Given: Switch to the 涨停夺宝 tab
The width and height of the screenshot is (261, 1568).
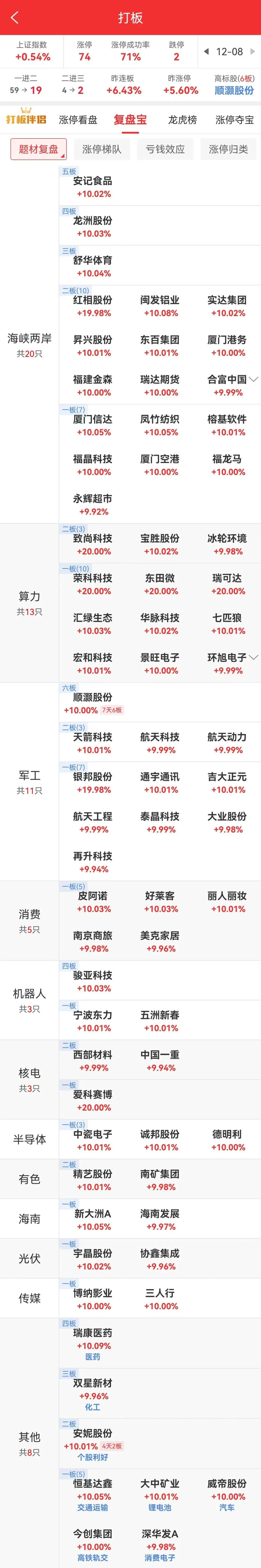Looking at the screenshot, I should [234, 120].
